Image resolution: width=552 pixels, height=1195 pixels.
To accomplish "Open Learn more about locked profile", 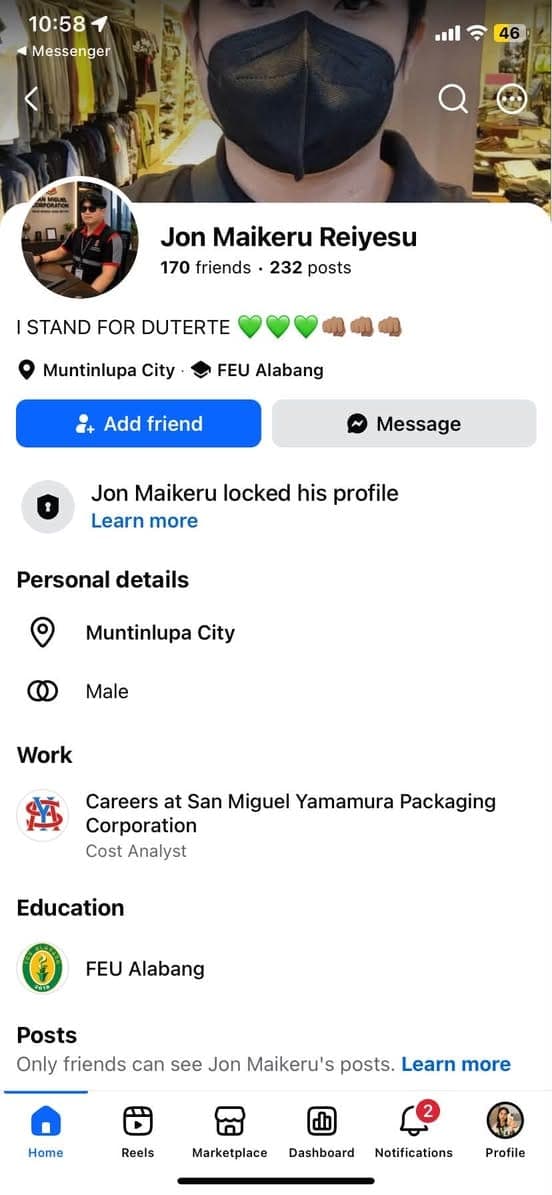I will 144,521.
